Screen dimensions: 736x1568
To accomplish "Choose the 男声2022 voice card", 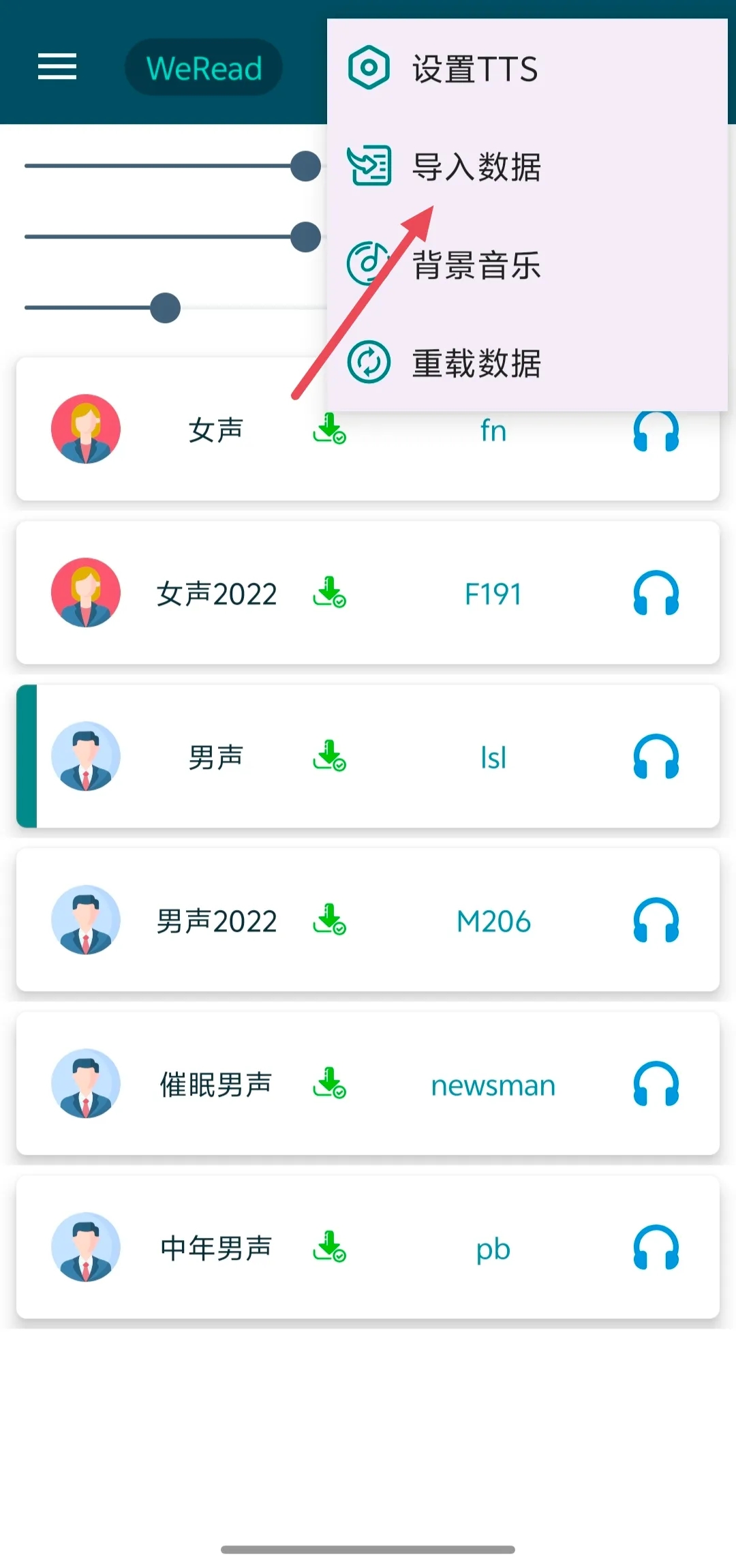I will pyautogui.click(x=216, y=921).
